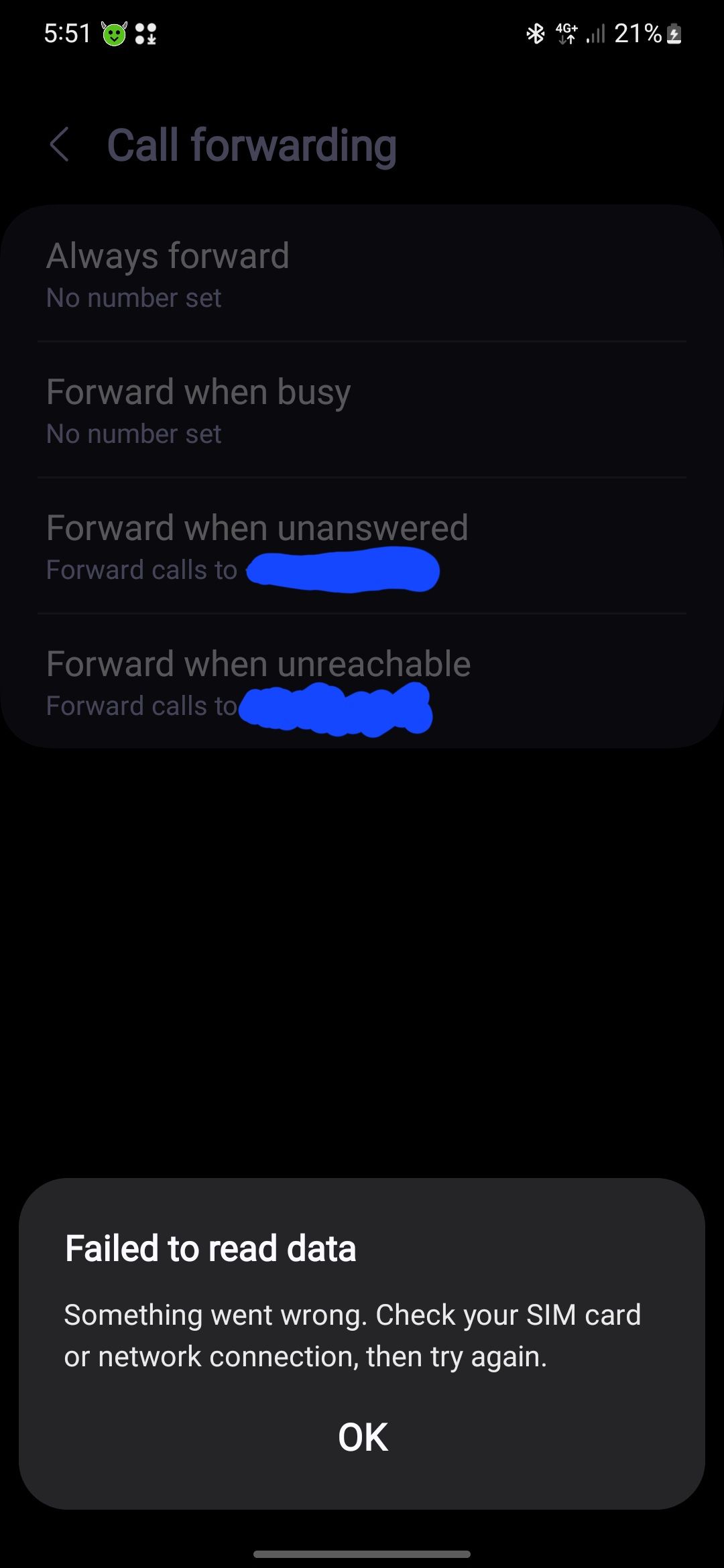Open Forward when busy option

(x=362, y=410)
